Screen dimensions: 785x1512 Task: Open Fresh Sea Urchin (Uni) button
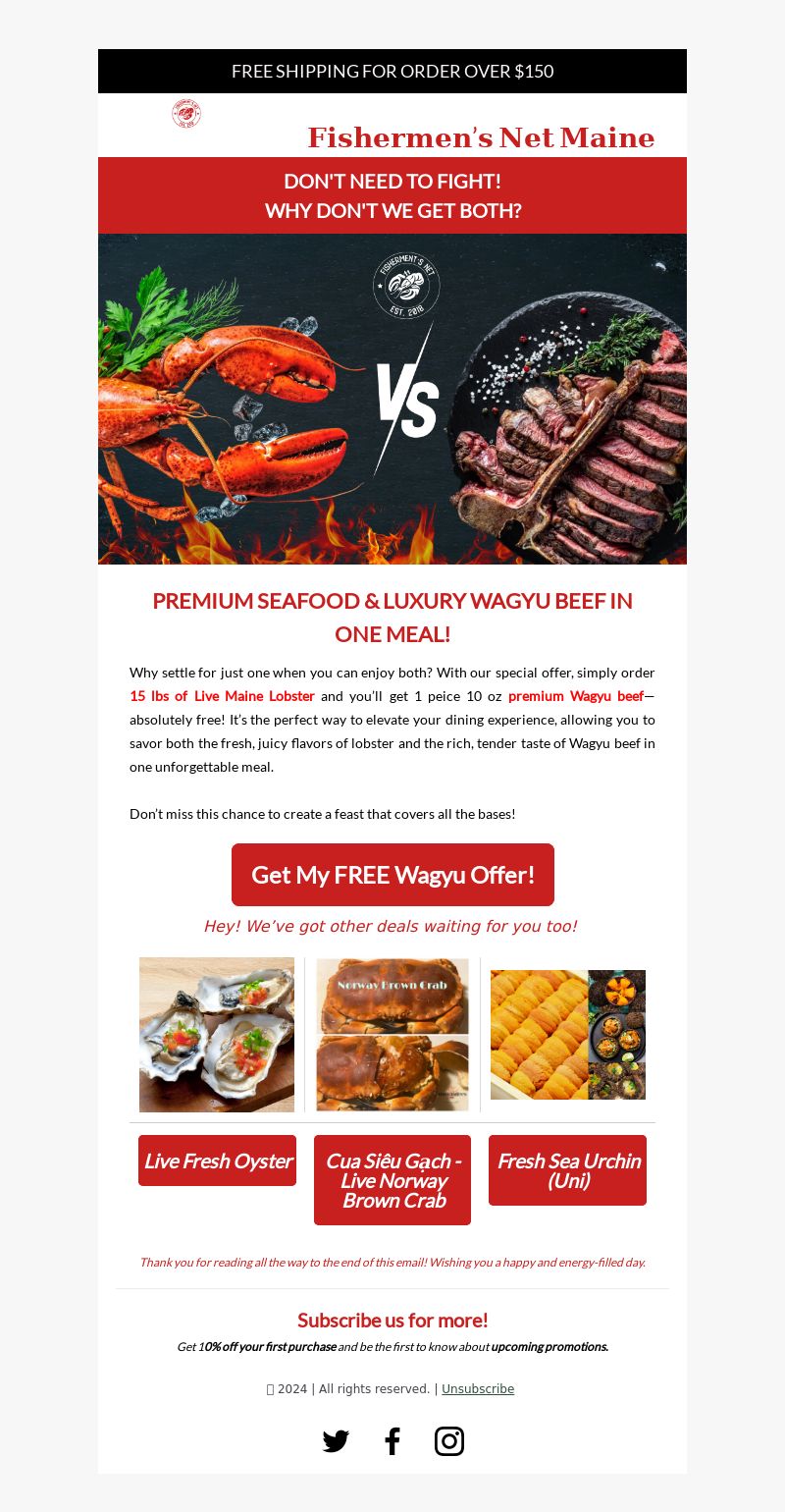[567, 1170]
